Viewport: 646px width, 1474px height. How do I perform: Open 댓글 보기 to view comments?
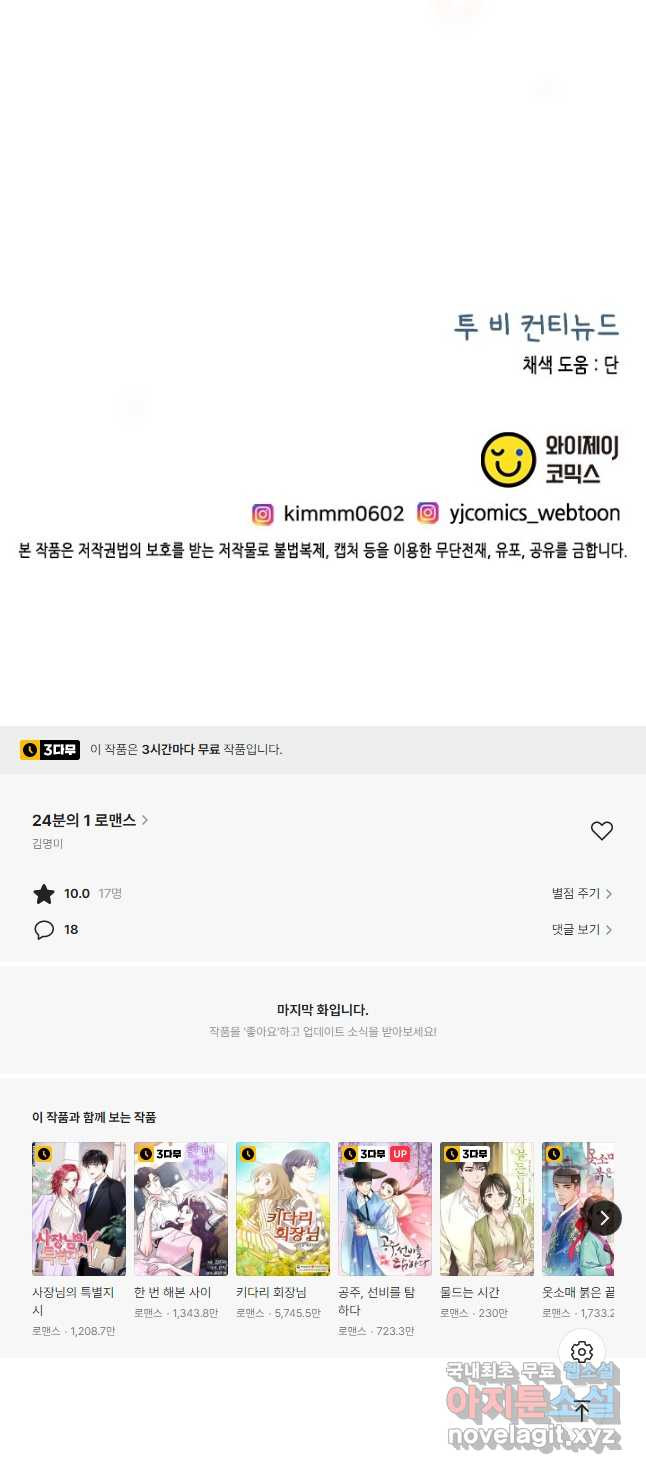(581, 930)
